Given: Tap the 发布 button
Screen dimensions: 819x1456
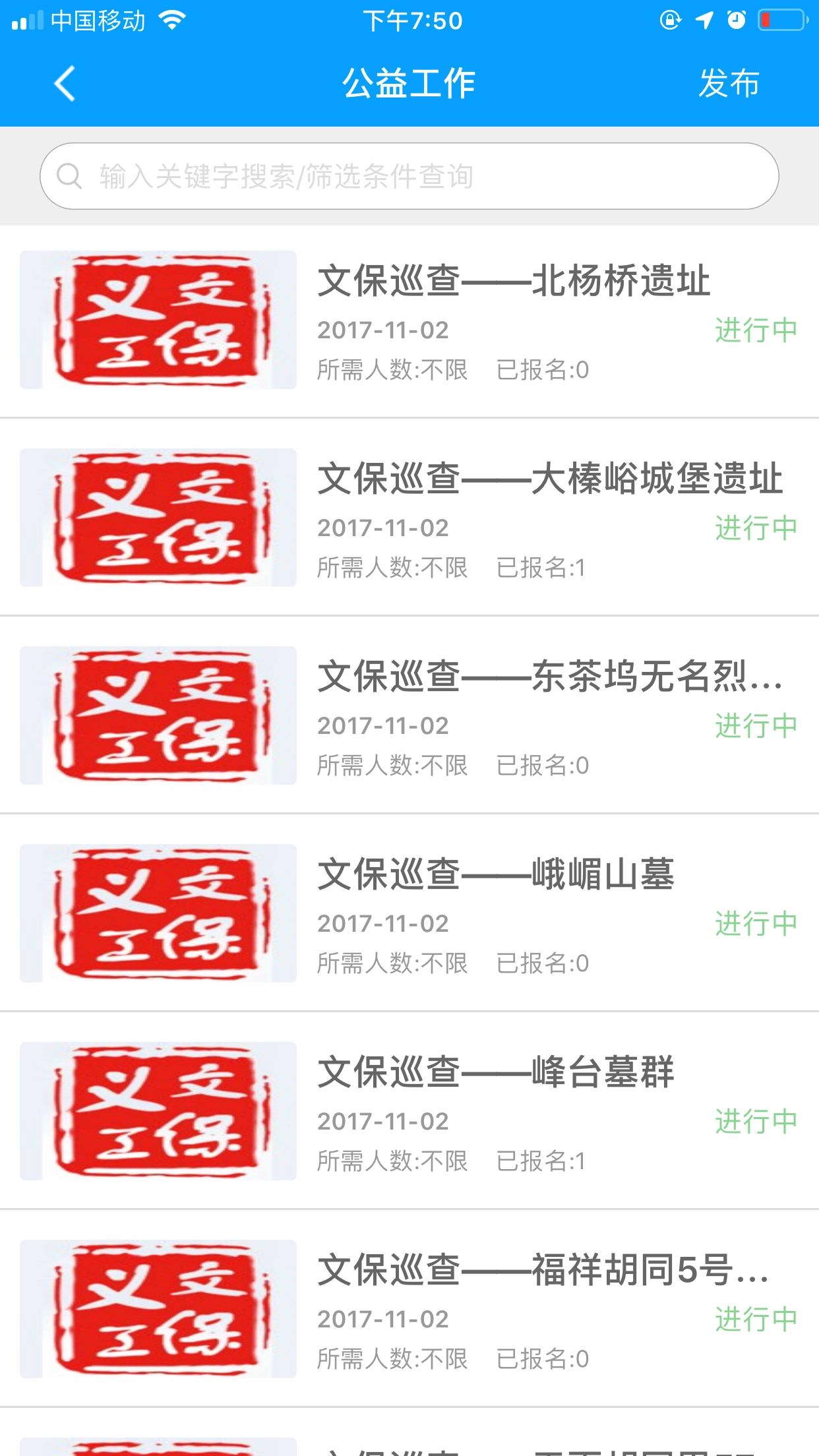Looking at the screenshot, I should pos(729,84).
